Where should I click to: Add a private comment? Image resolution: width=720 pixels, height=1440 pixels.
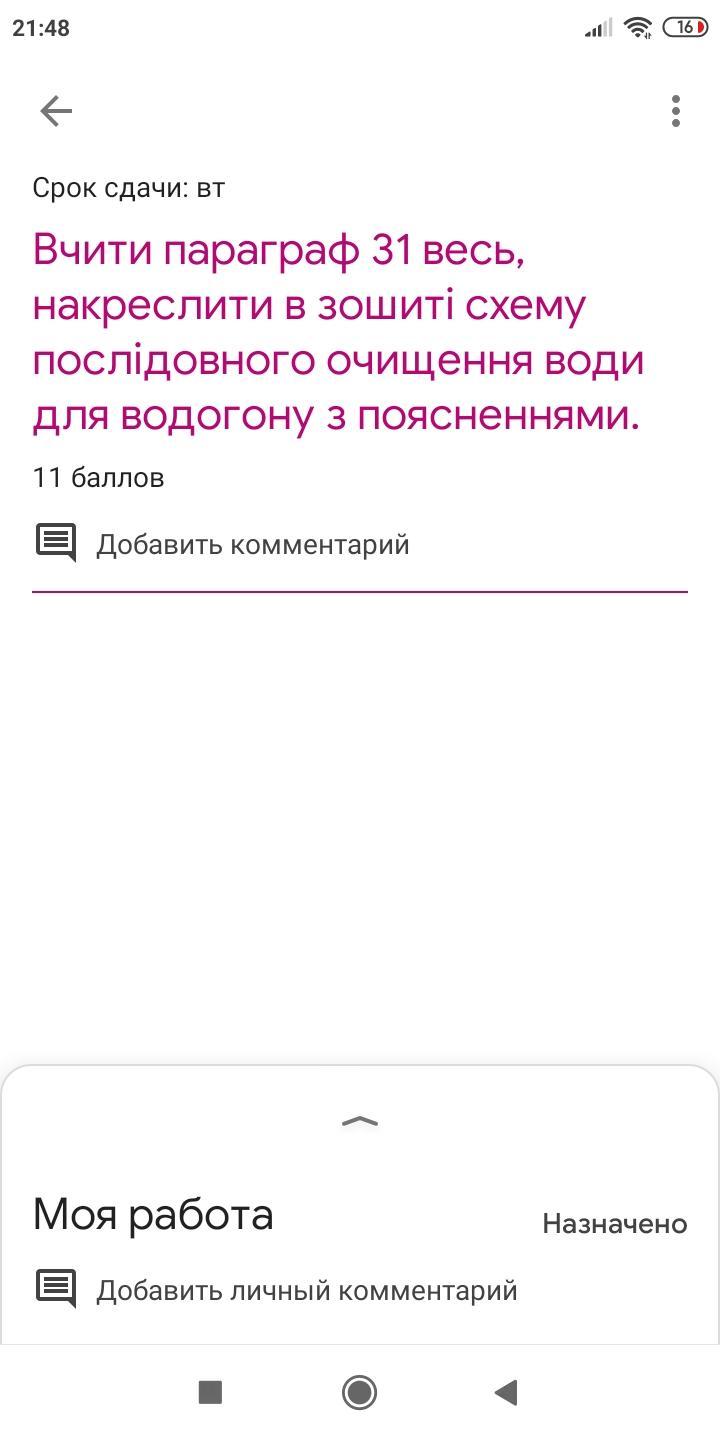click(x=276, y=1290)
